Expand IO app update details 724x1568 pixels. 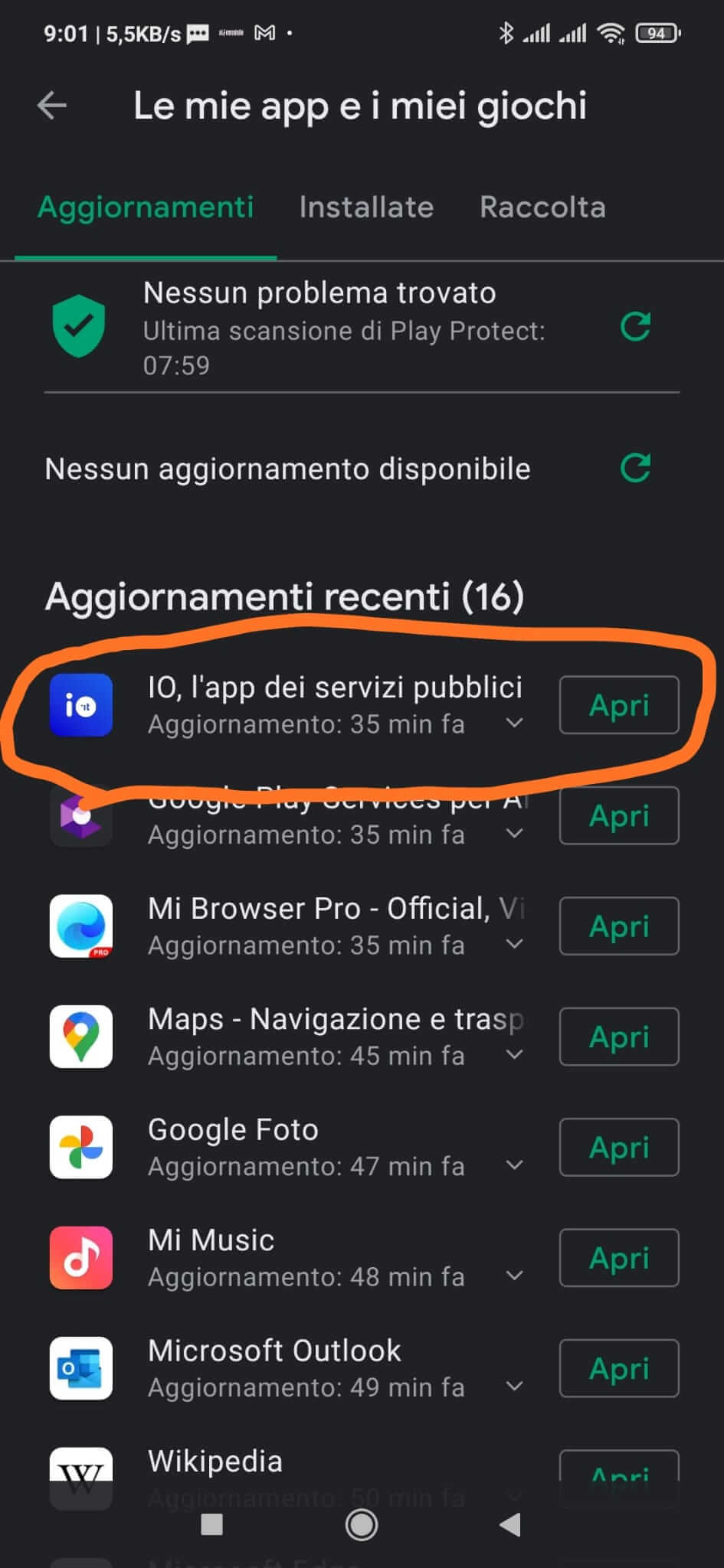click(515, 723)
